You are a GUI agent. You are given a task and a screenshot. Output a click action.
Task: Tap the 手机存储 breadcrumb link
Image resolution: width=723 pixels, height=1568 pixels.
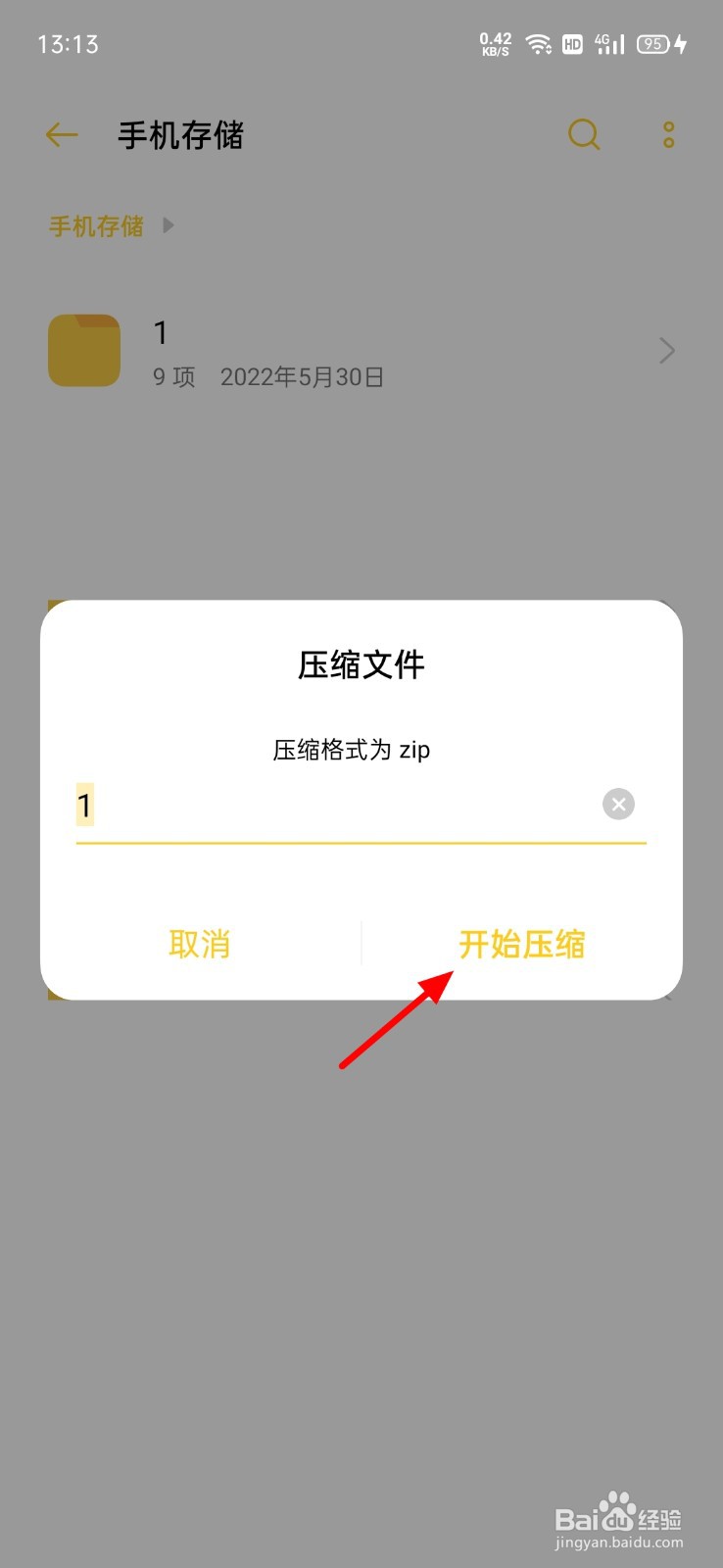pos(95,225)
